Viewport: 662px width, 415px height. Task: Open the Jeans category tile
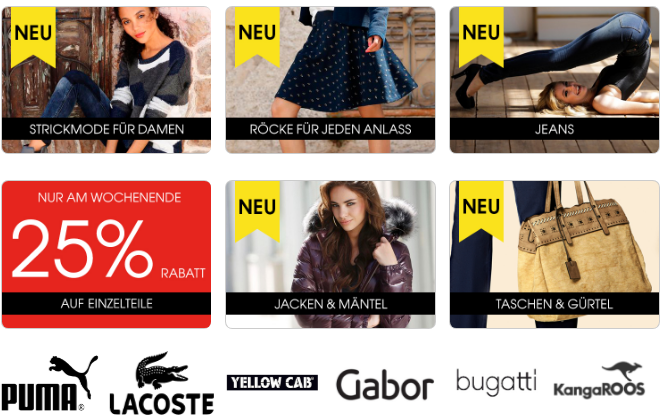pyautogui.click(x=554, y=80)
